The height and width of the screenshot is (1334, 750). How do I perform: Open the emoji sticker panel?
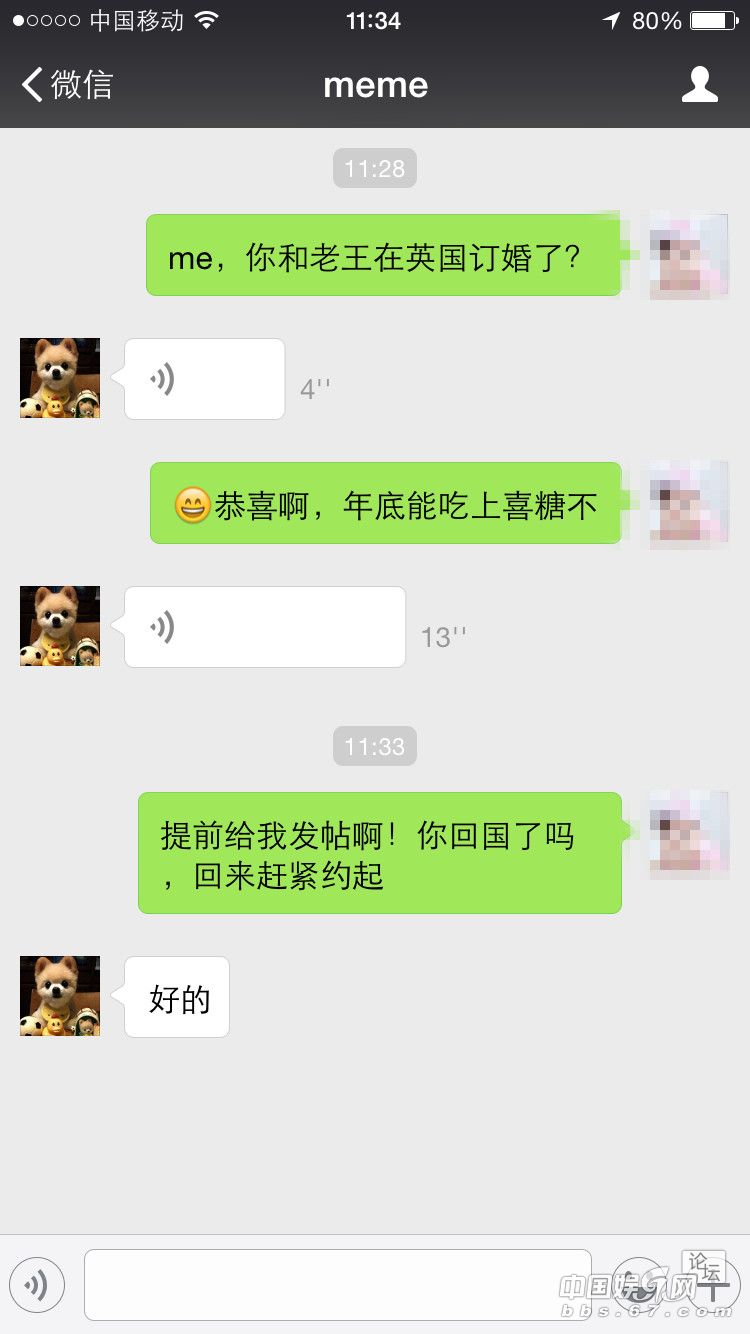[x=638, y=1285]
